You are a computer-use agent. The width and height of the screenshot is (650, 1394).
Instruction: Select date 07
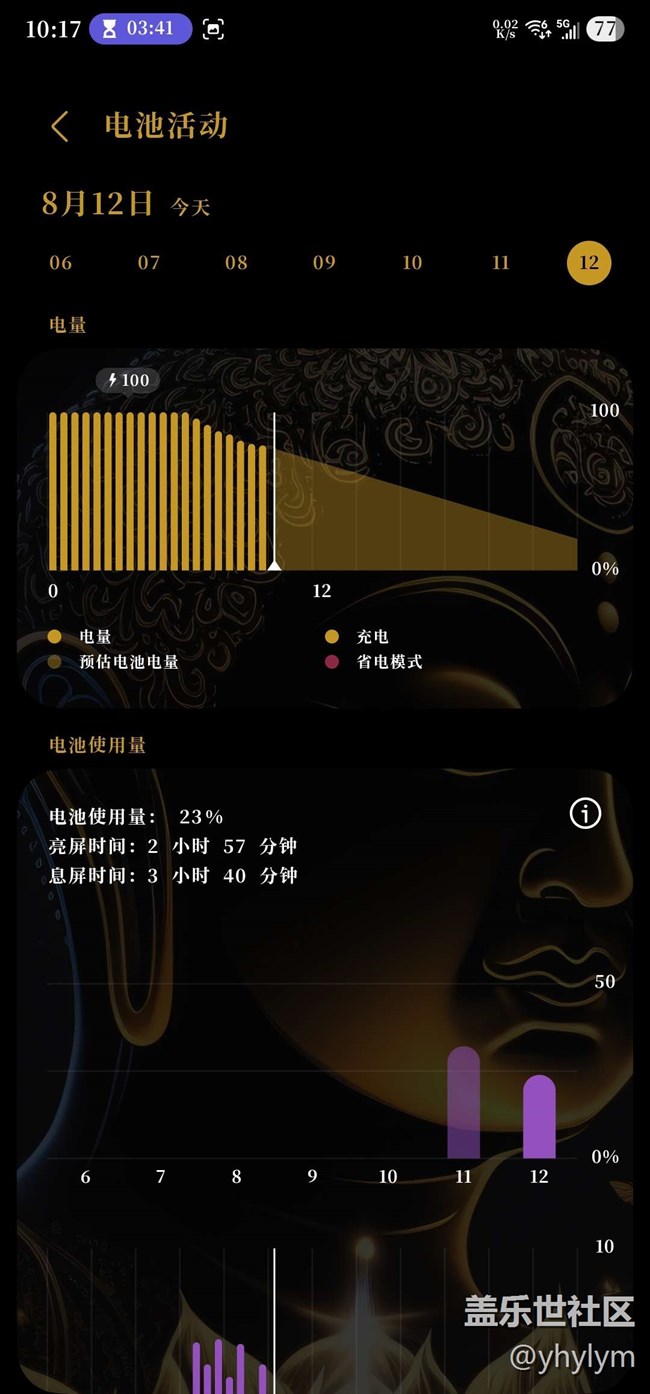149,263
